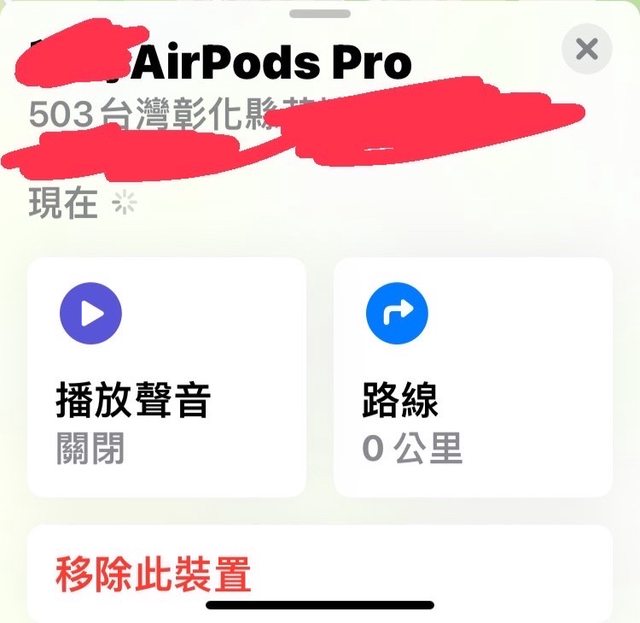Select 移除此裝置 to remove this device
The height and width of the screenshot is (623, 640).
click(153, 575)
